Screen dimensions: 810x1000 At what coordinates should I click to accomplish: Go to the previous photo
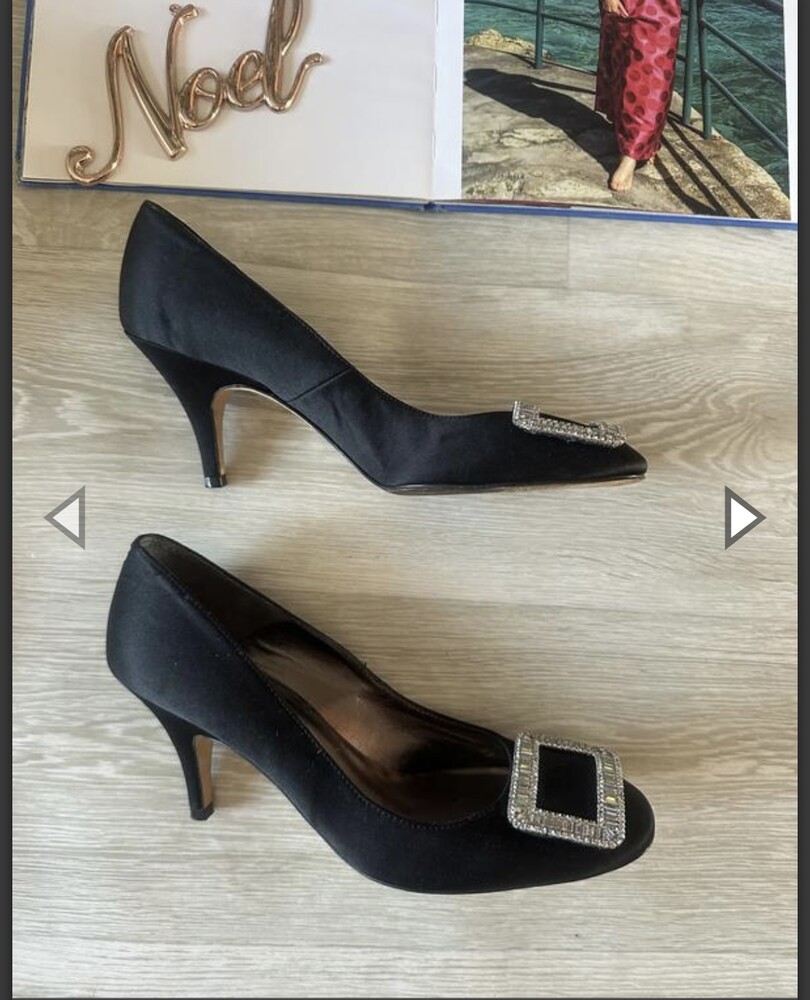(x=66, y=517)
